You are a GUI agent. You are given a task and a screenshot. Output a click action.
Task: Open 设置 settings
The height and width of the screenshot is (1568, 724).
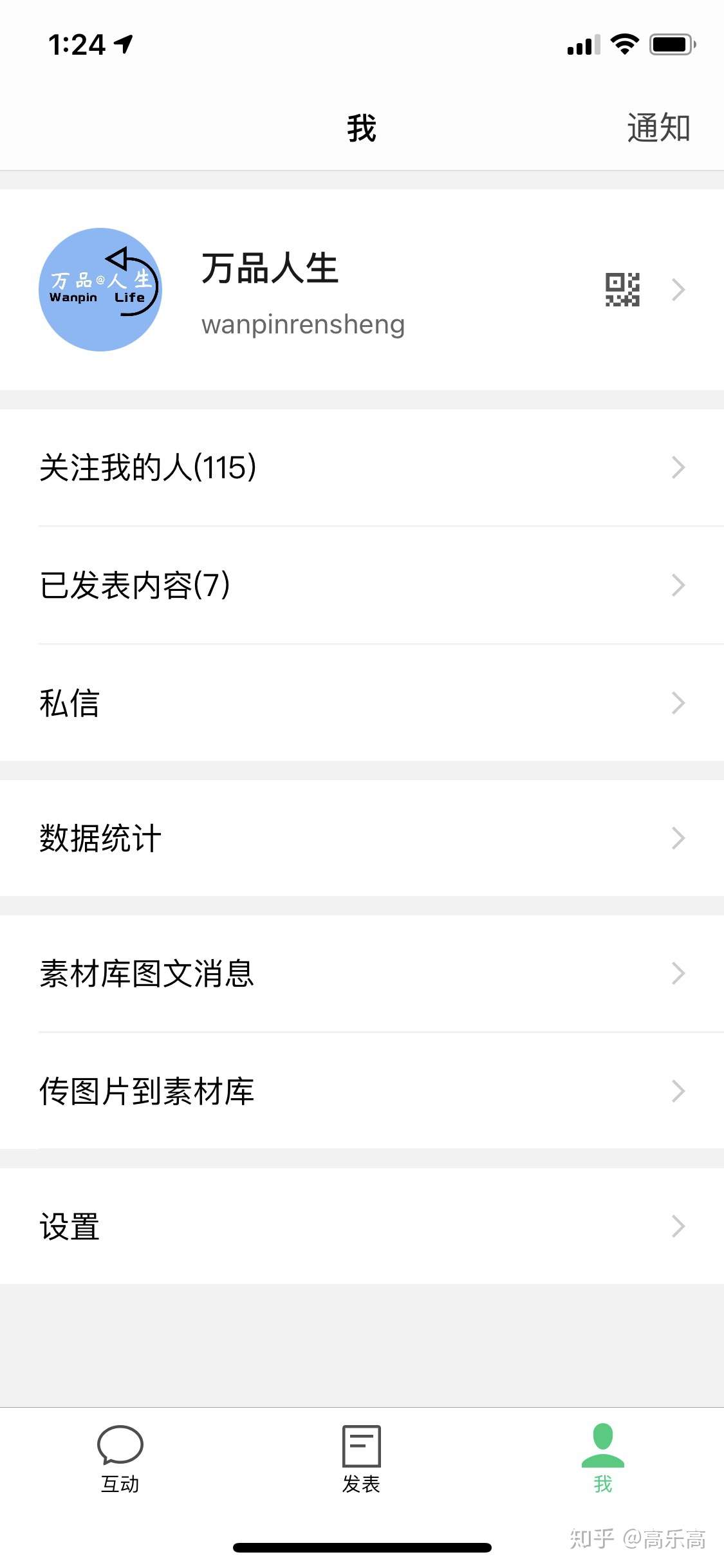click(x=360, y=1226)
